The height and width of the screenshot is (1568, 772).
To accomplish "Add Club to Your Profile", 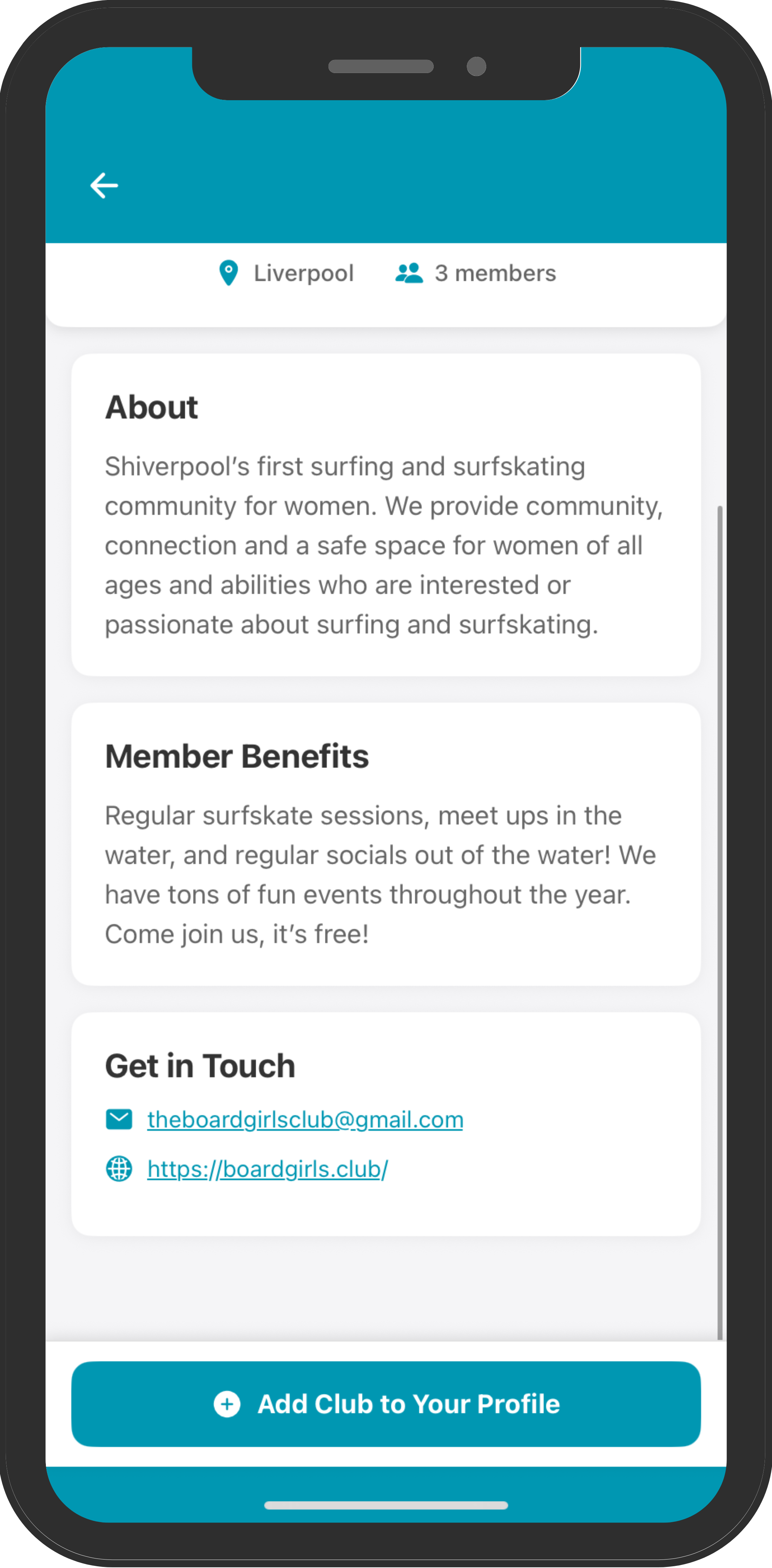I will point(386,1403).
